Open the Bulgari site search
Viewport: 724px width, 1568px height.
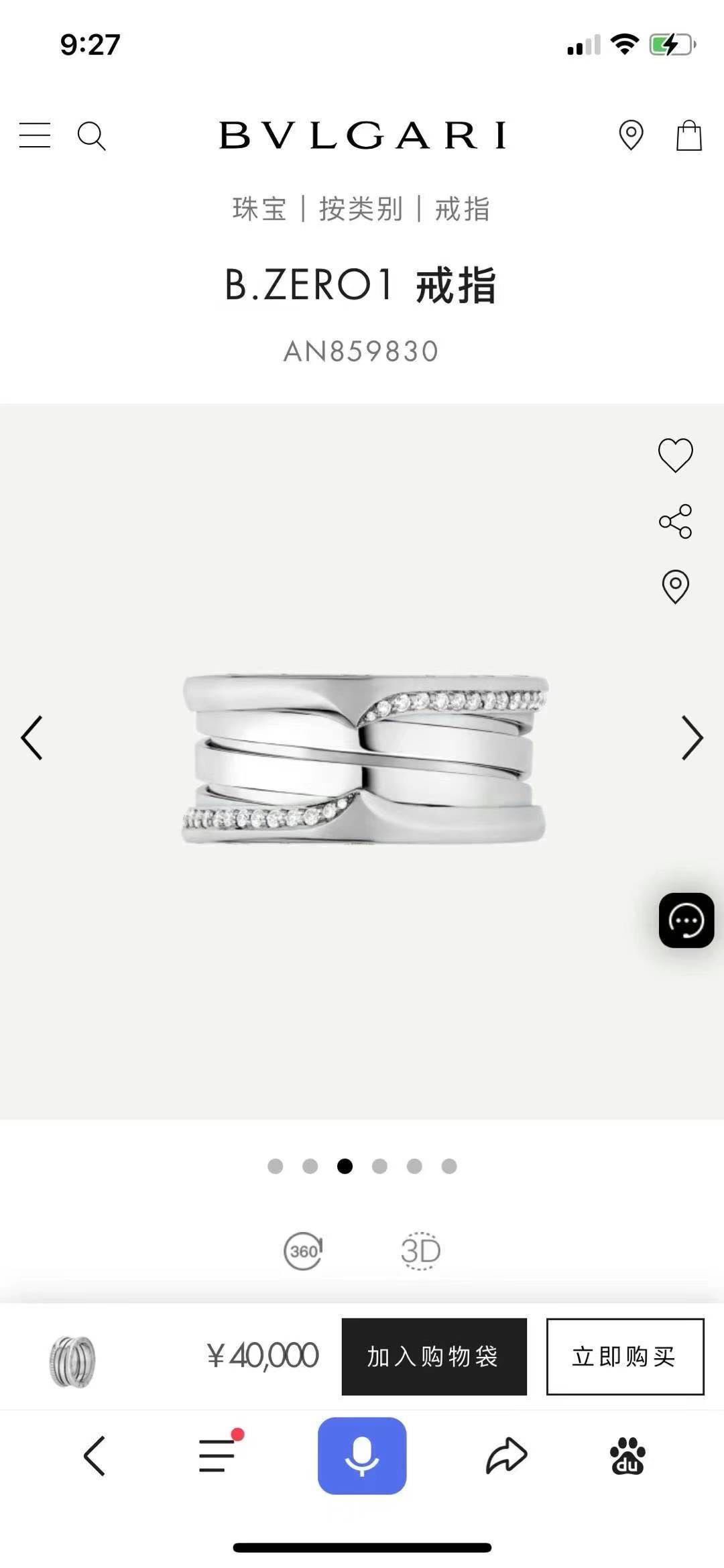tap(91, 136)
